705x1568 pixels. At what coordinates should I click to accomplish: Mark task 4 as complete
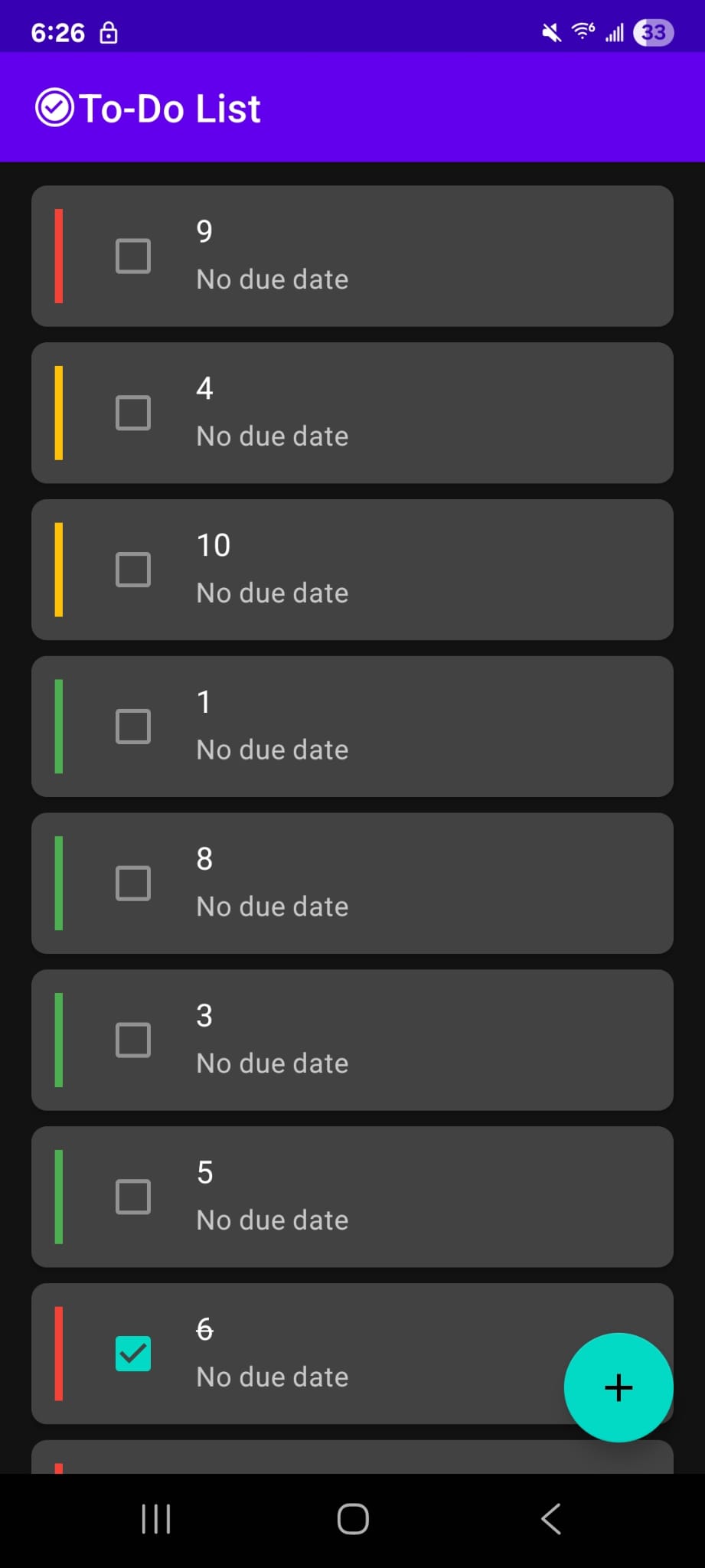click(132, 413)
